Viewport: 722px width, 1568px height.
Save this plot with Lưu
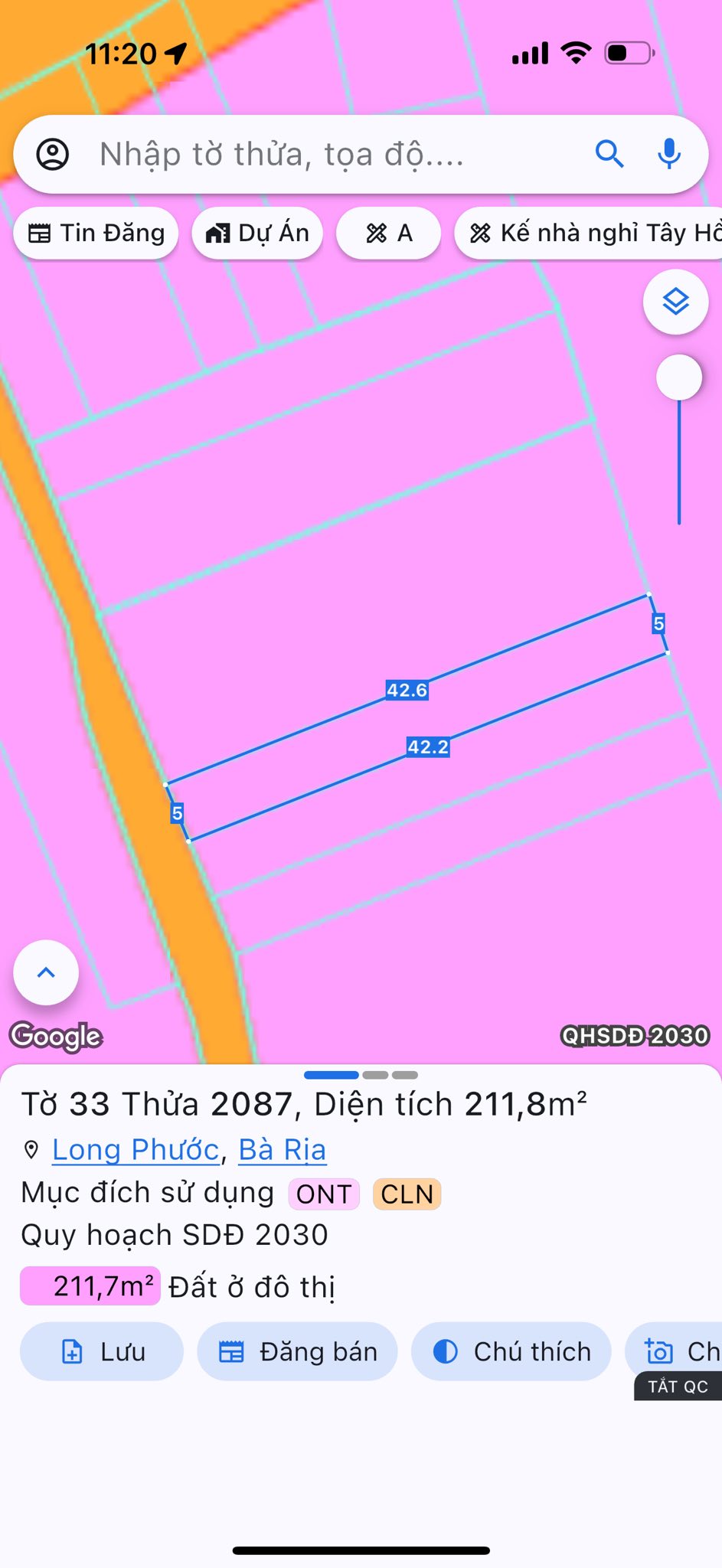(102, 1351)
